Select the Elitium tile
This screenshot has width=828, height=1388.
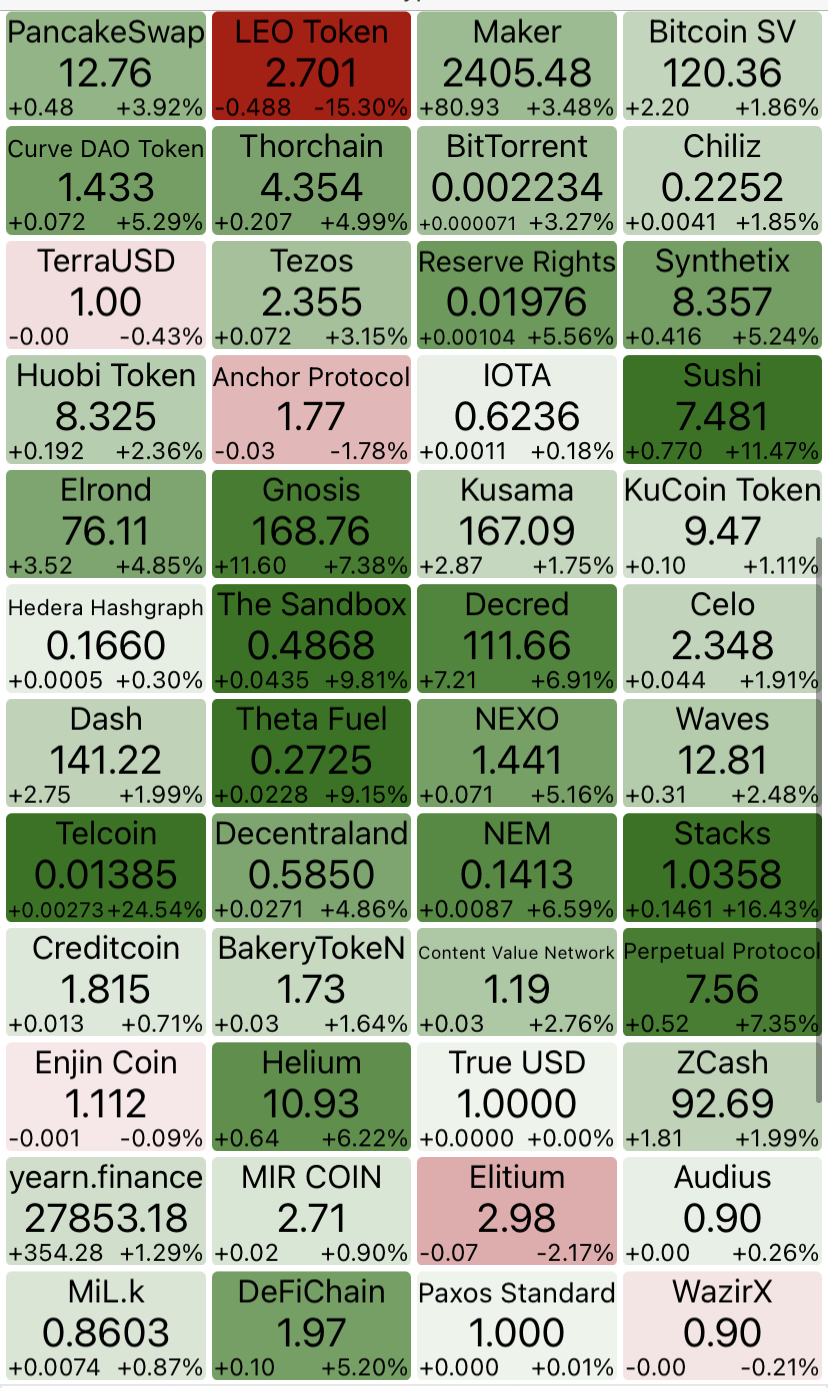pyautogui.click(x=517, y=1210)
